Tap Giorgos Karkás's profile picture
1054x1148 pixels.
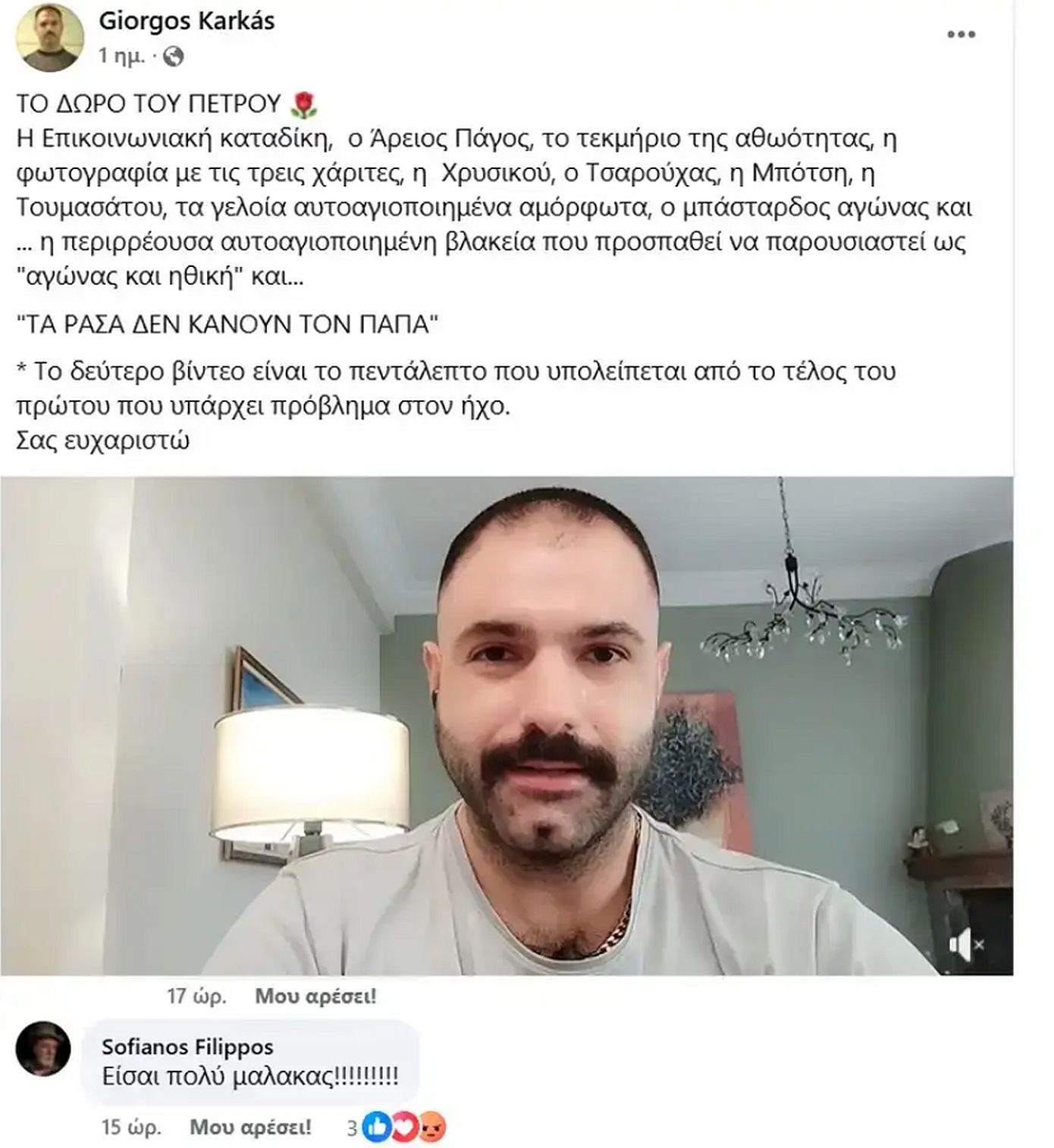[x=51, y=36]
